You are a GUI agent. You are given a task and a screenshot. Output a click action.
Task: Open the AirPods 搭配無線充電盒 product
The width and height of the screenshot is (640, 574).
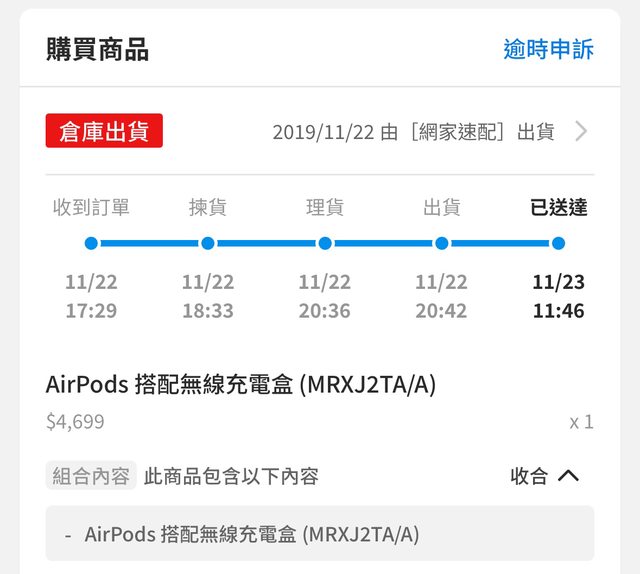241,385
